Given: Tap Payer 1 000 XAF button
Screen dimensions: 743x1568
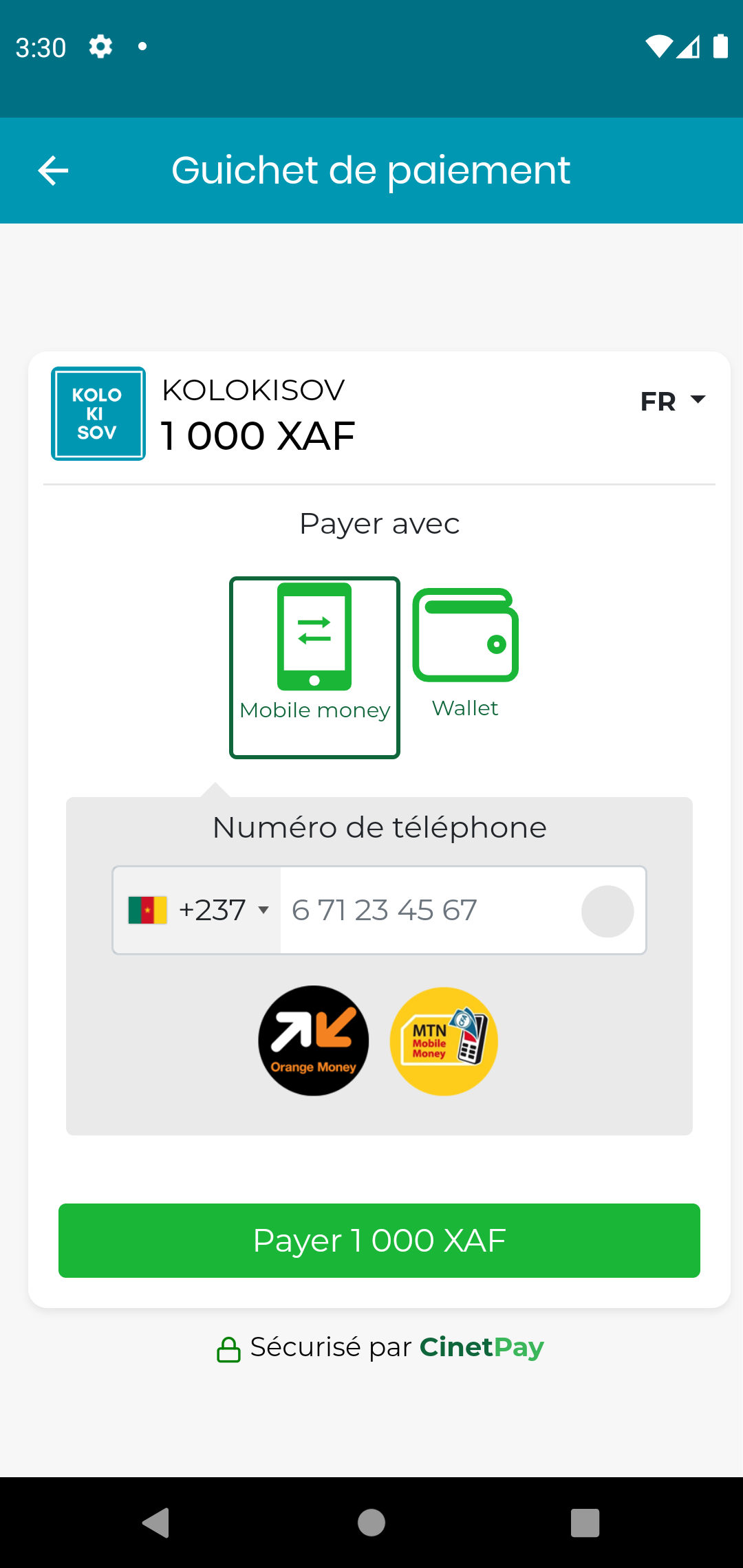Looking at the screenshot, I should pyautogui.click(x=379, y=1240).
